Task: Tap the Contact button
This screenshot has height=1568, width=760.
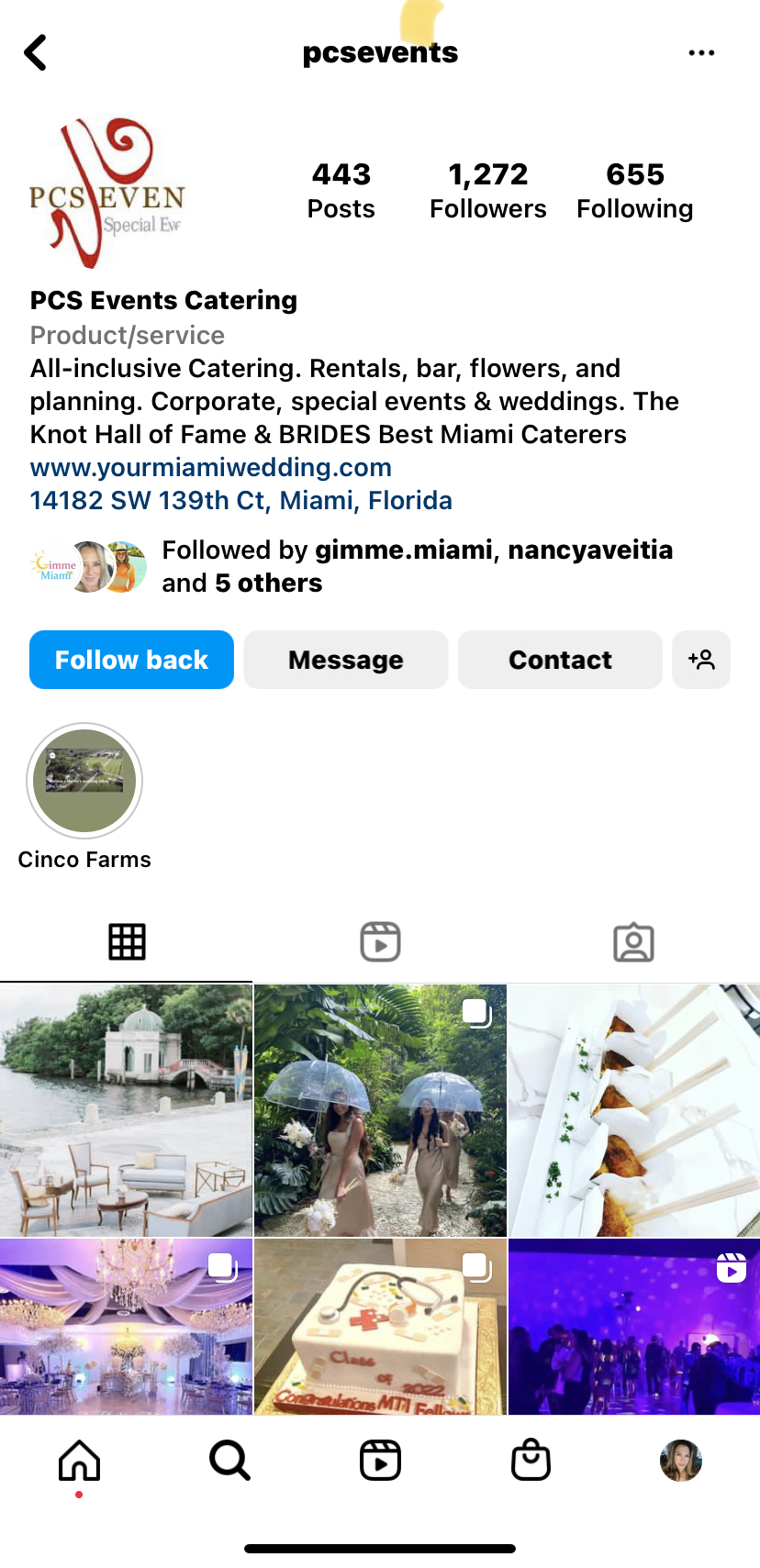Action: pyautogui.click(x=560, y=660)
